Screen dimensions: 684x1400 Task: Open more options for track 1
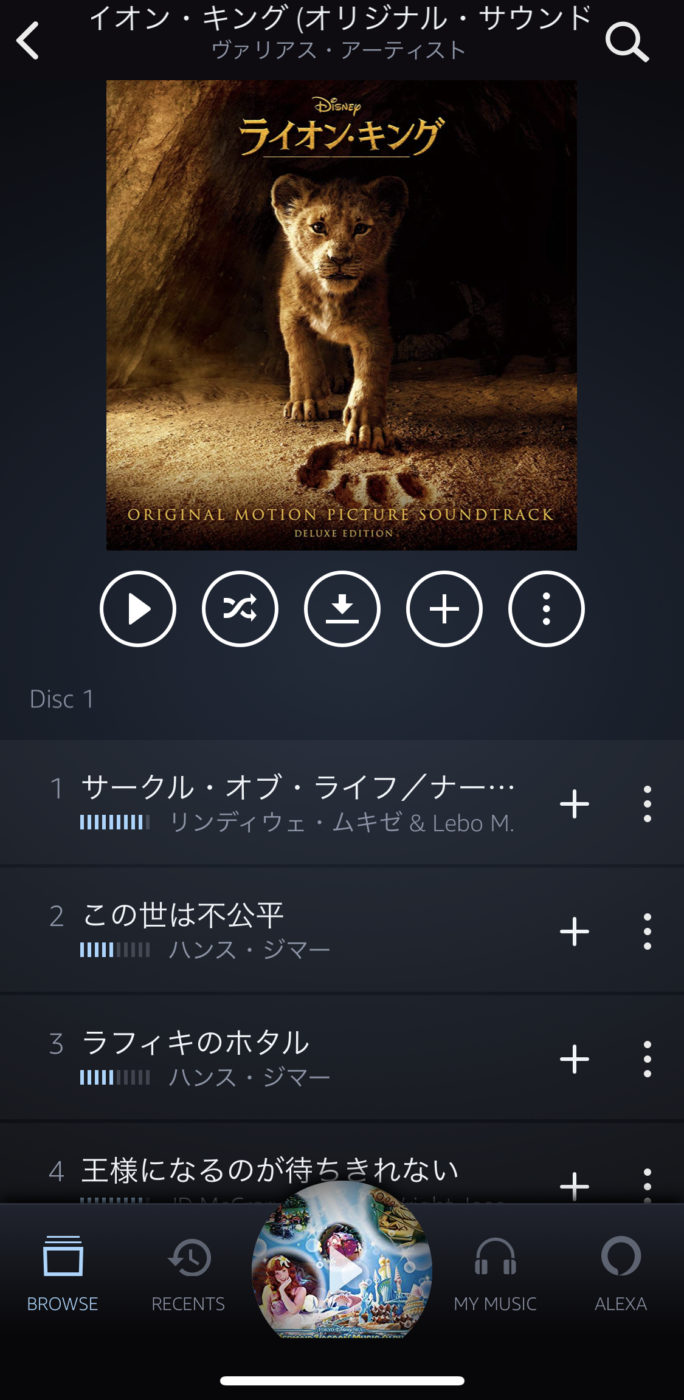click(x=647, y=804)
